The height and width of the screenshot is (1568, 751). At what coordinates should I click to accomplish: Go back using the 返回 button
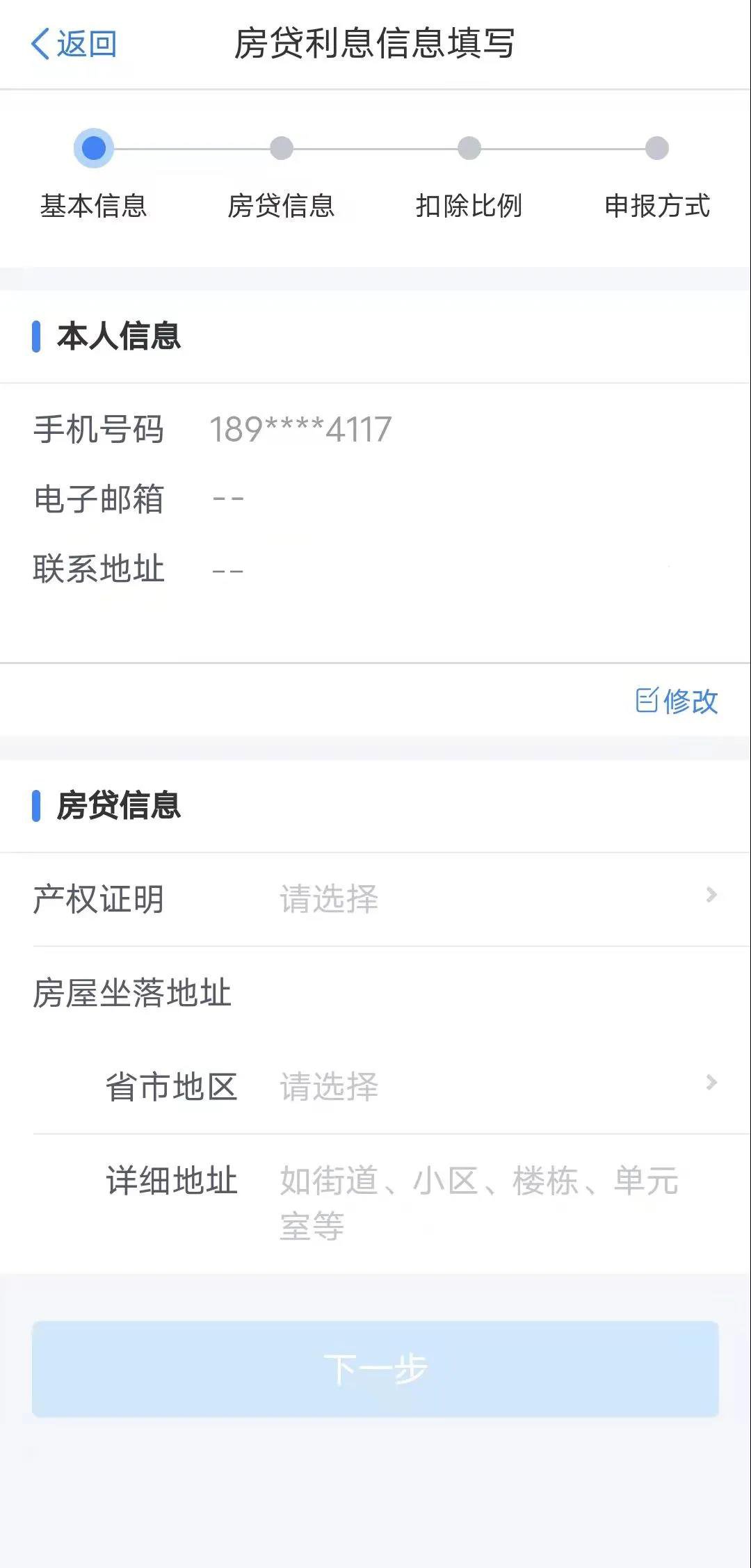click(x=74, y=45)
